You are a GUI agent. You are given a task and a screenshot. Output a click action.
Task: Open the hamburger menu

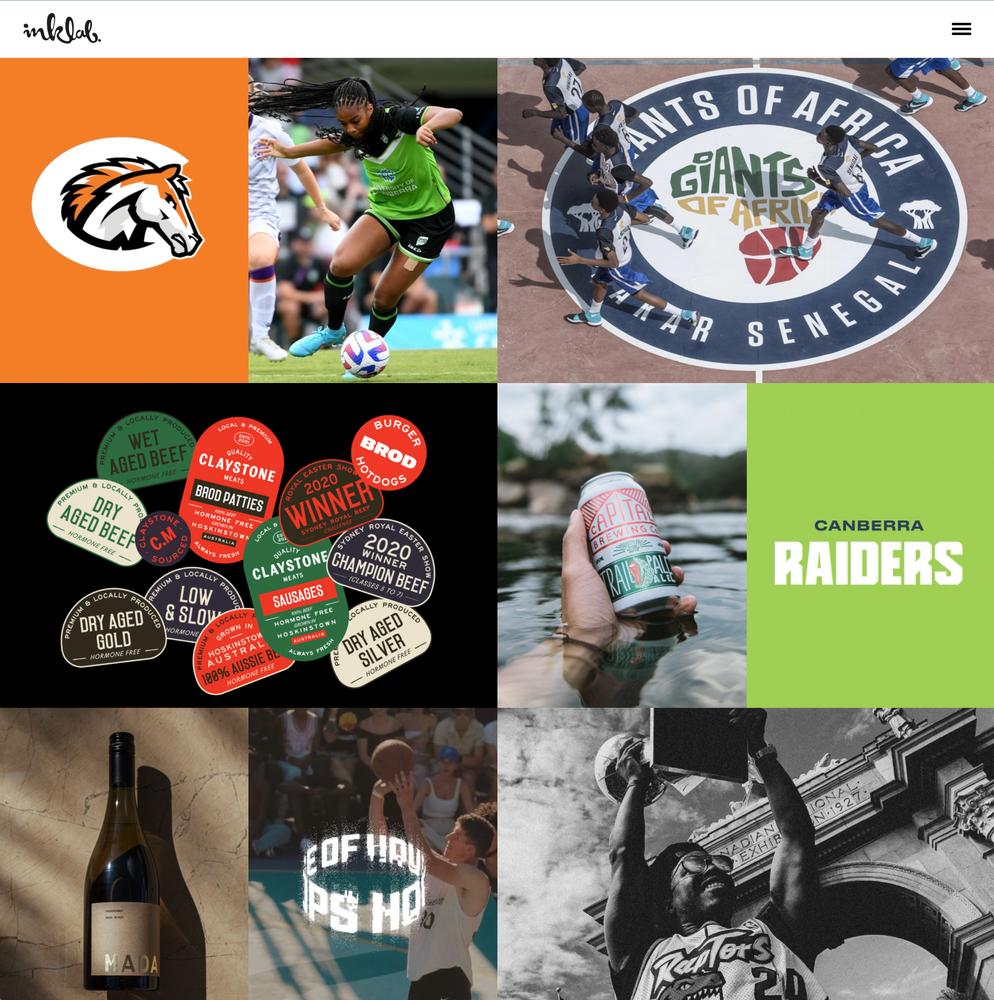click(961, 29)
